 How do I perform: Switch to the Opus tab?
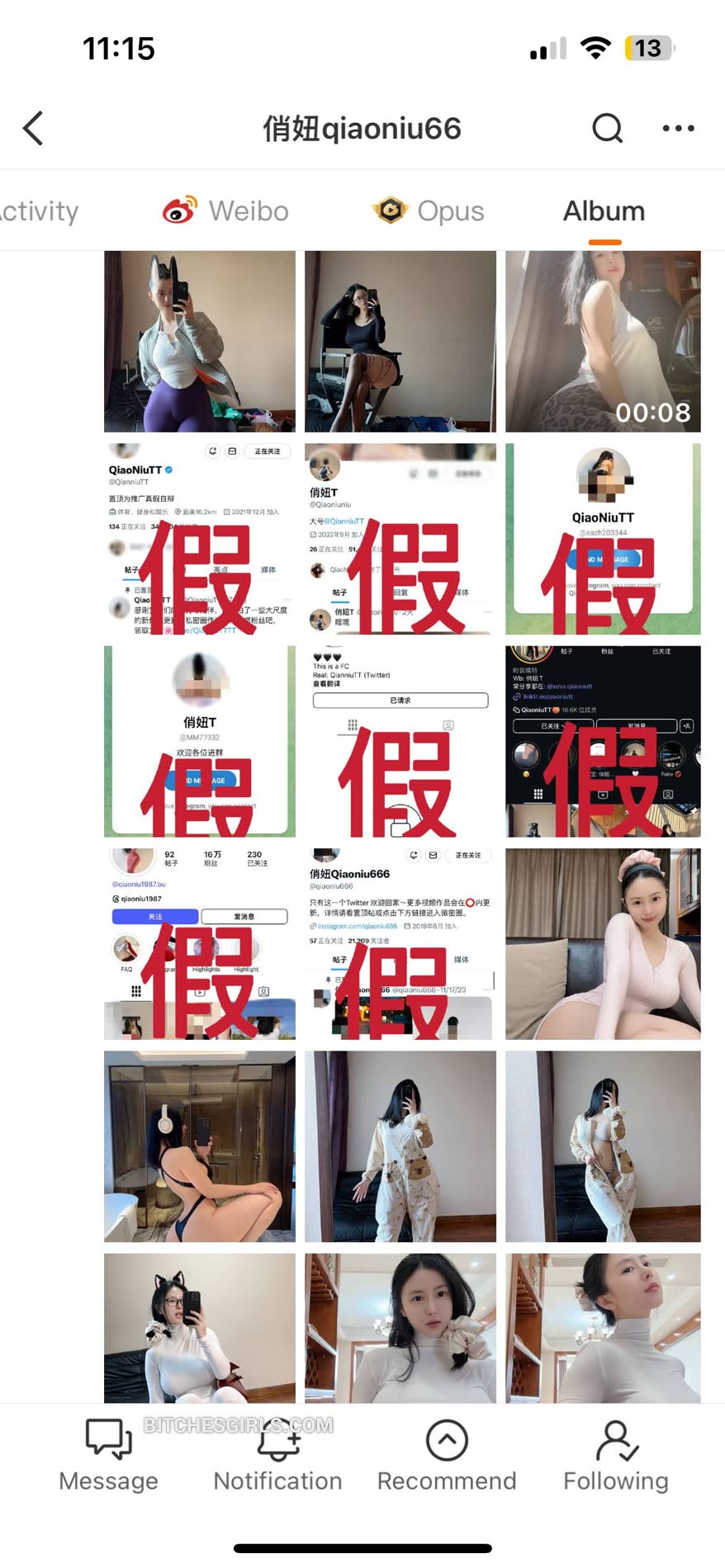(428, 211)
